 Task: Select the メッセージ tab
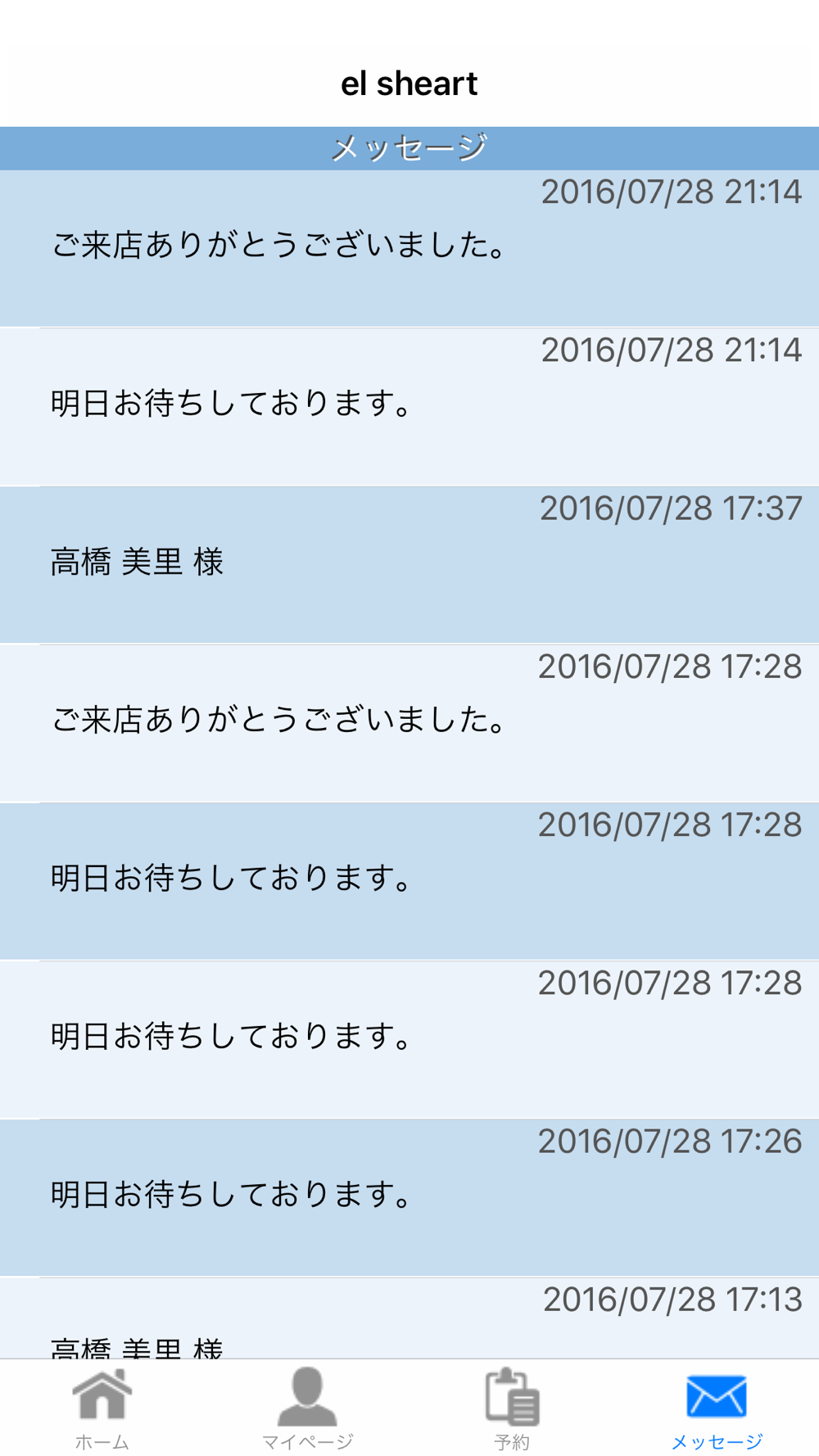tap(717, 1409)
